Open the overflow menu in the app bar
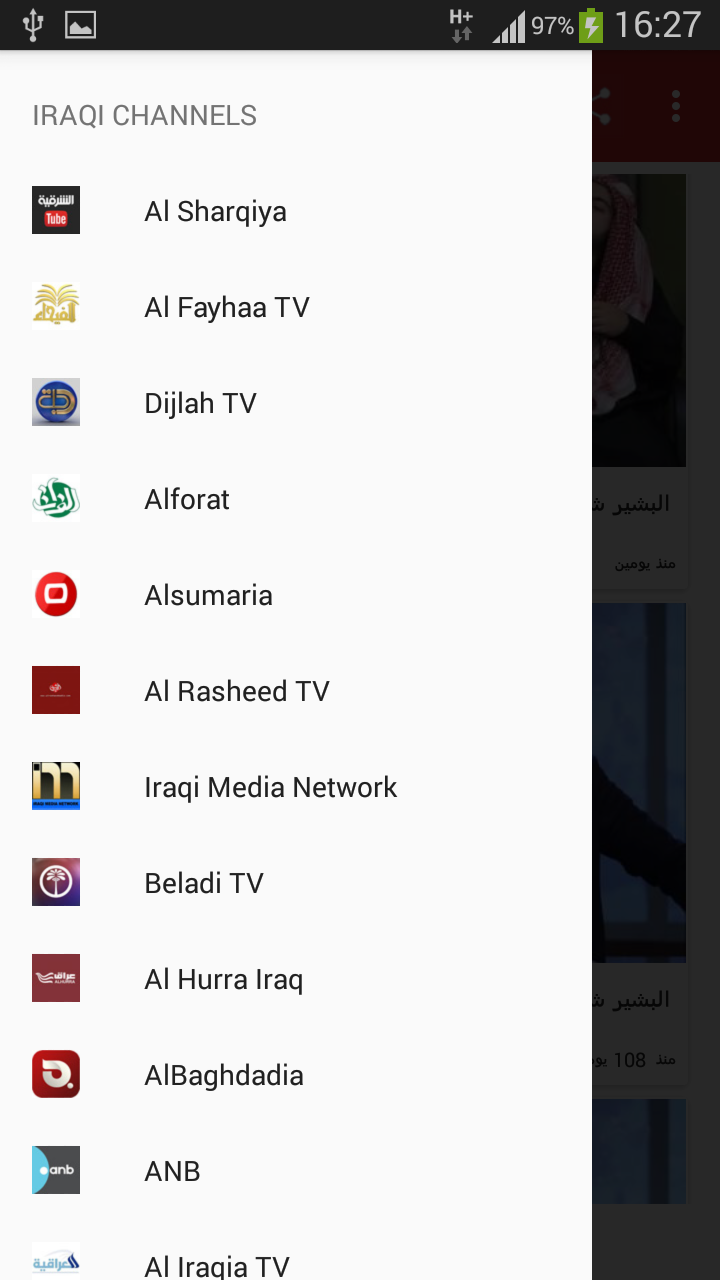Screen dimensions: 720x1280 676,106
